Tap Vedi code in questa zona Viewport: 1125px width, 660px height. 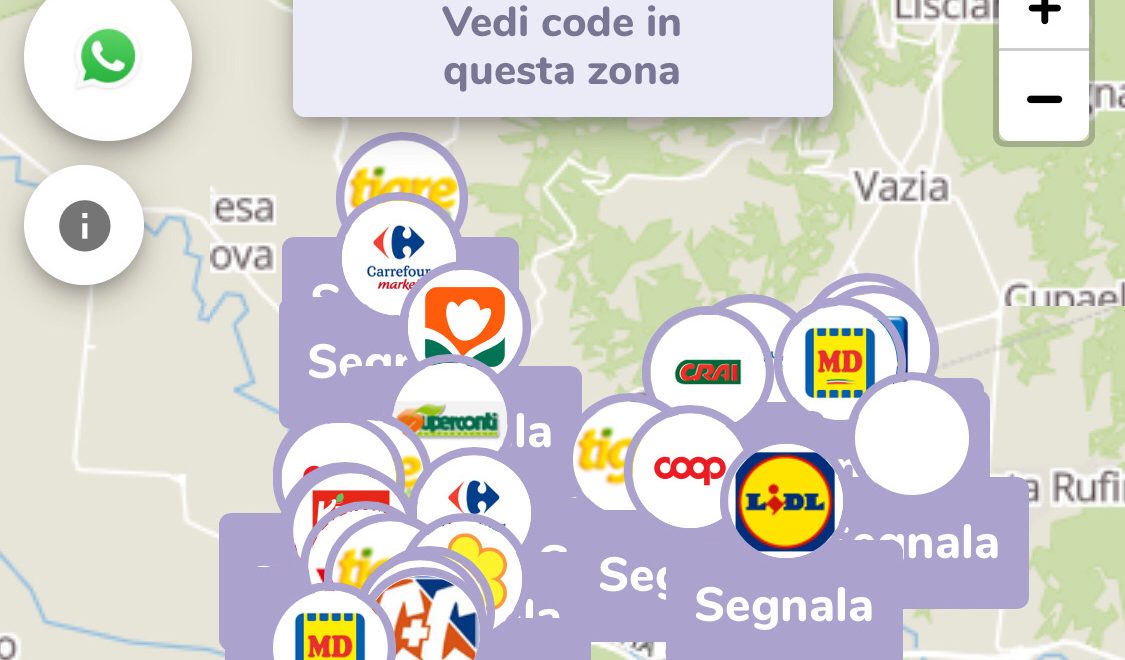click(562, 47)
